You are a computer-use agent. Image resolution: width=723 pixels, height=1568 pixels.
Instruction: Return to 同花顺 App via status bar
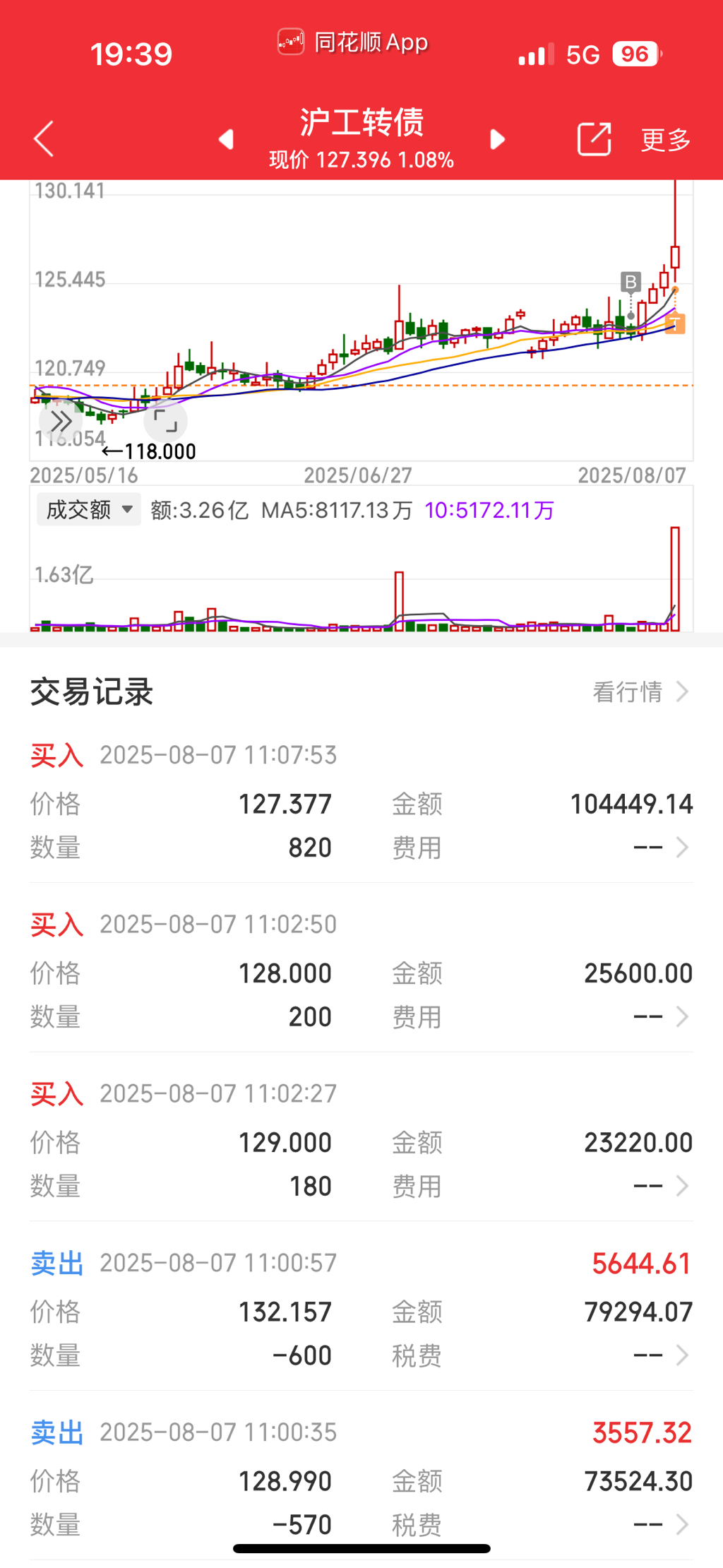click(x=353, y=42)
